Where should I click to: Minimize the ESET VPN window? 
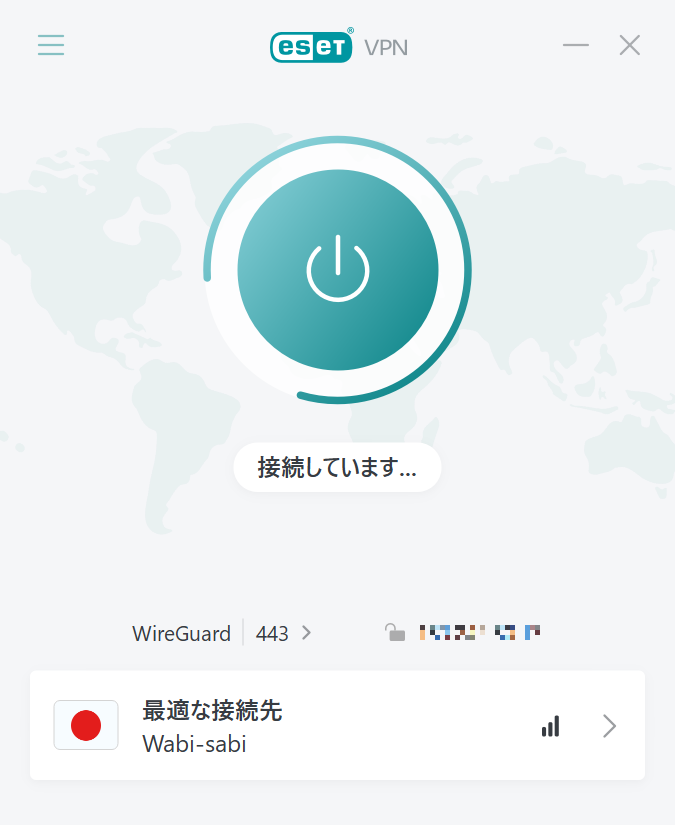576,45
